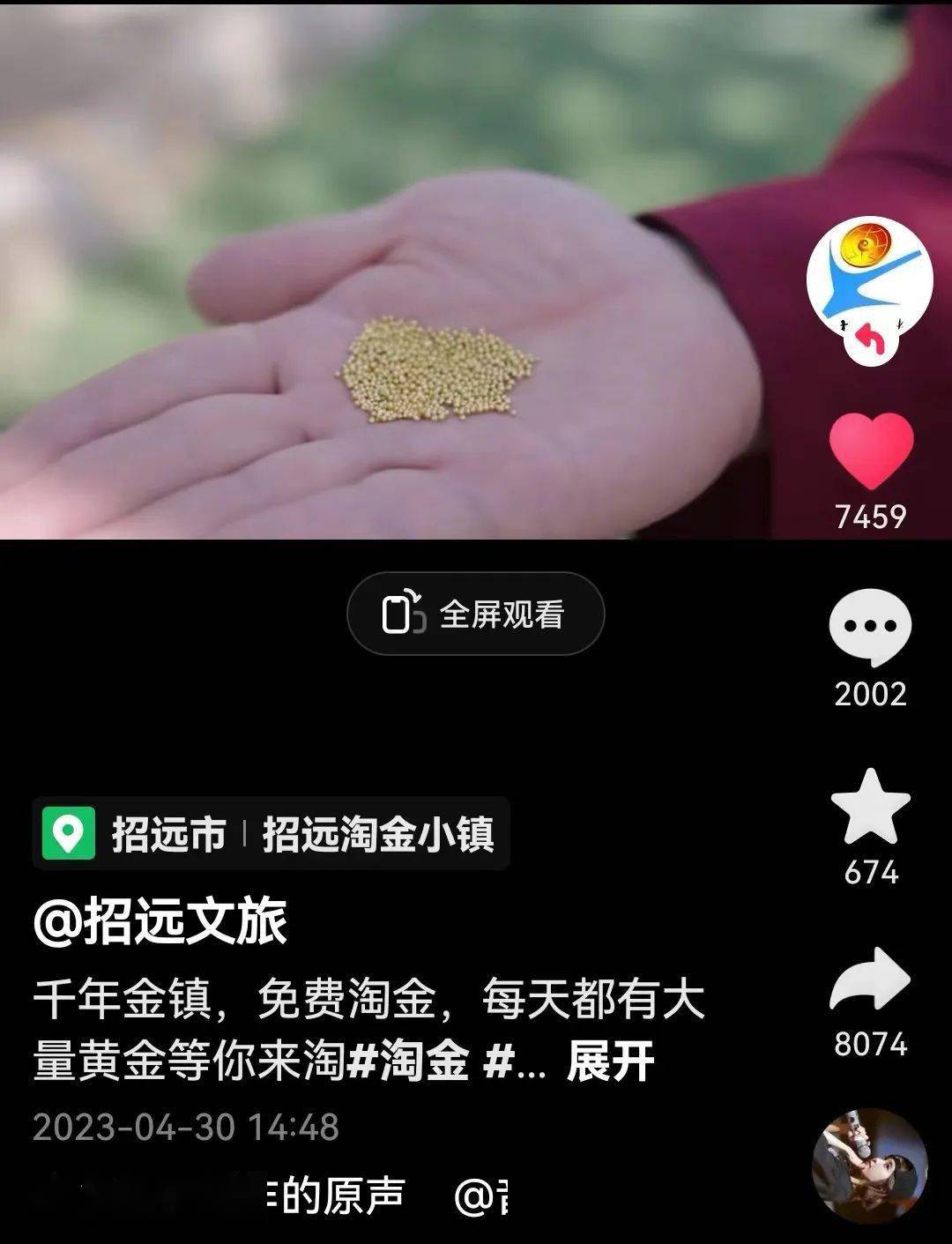Open the creator's profile avatar
Screen dimensions: 952x1244
[869, 279]
